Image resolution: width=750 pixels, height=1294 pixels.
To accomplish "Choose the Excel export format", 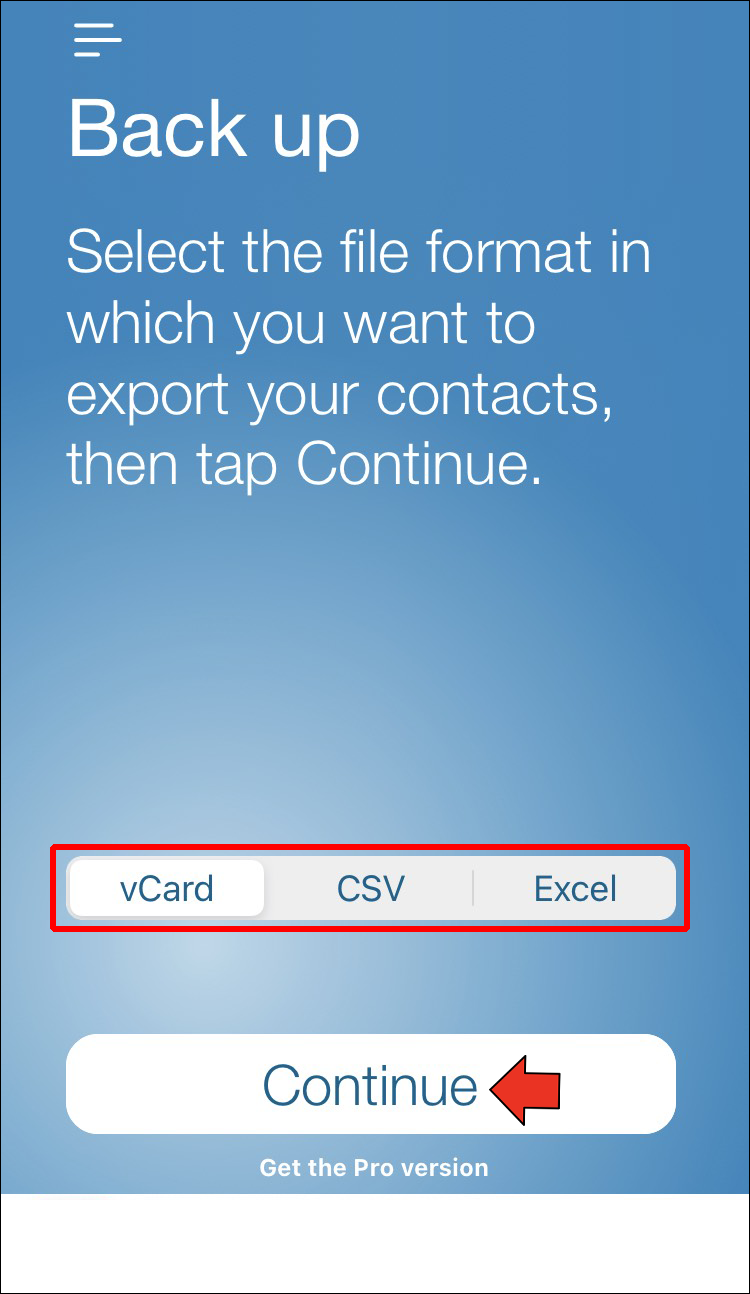I will tap(575, 888).
